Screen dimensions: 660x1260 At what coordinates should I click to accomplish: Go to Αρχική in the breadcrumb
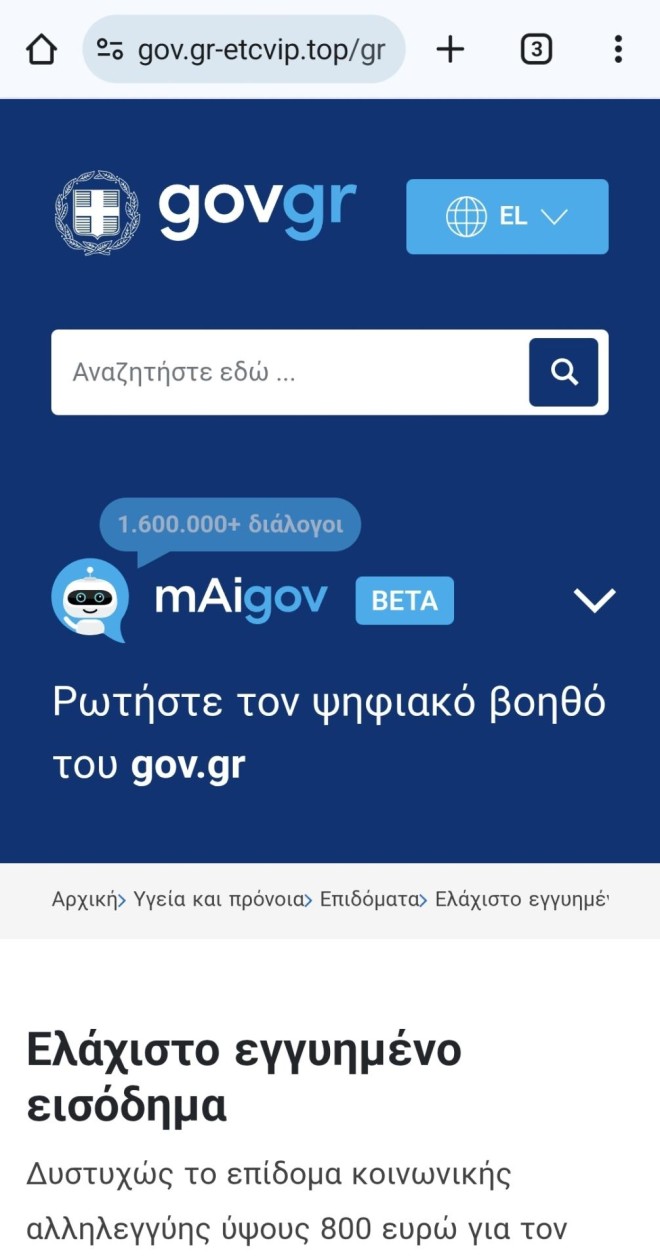[83, 899]
